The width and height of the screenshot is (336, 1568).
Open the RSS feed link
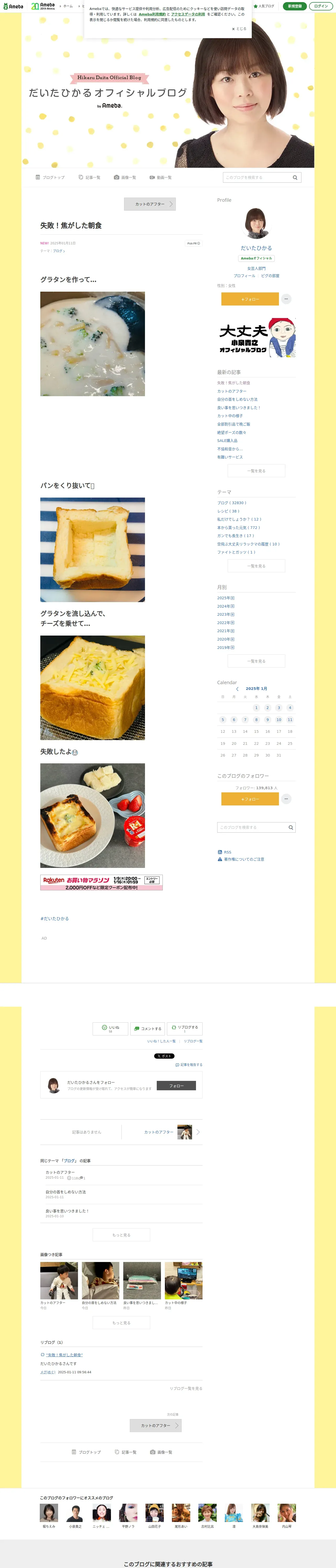(x=227, y=852)
